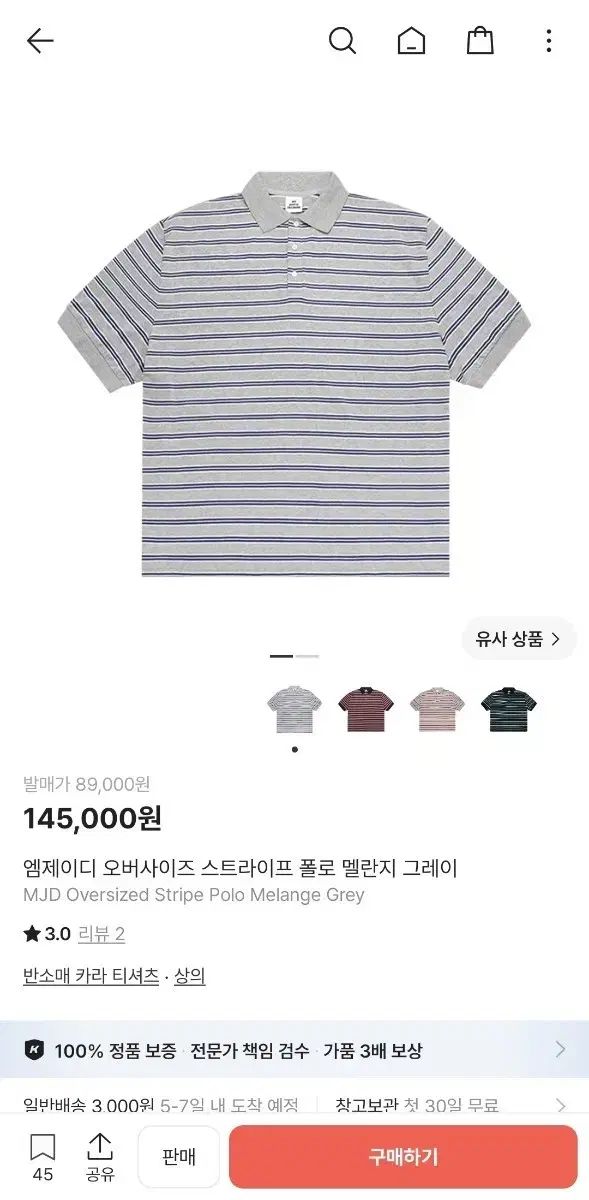Share this product via 공유
This screenshot has height=1200, width=589.
[x=100, y=1157]
